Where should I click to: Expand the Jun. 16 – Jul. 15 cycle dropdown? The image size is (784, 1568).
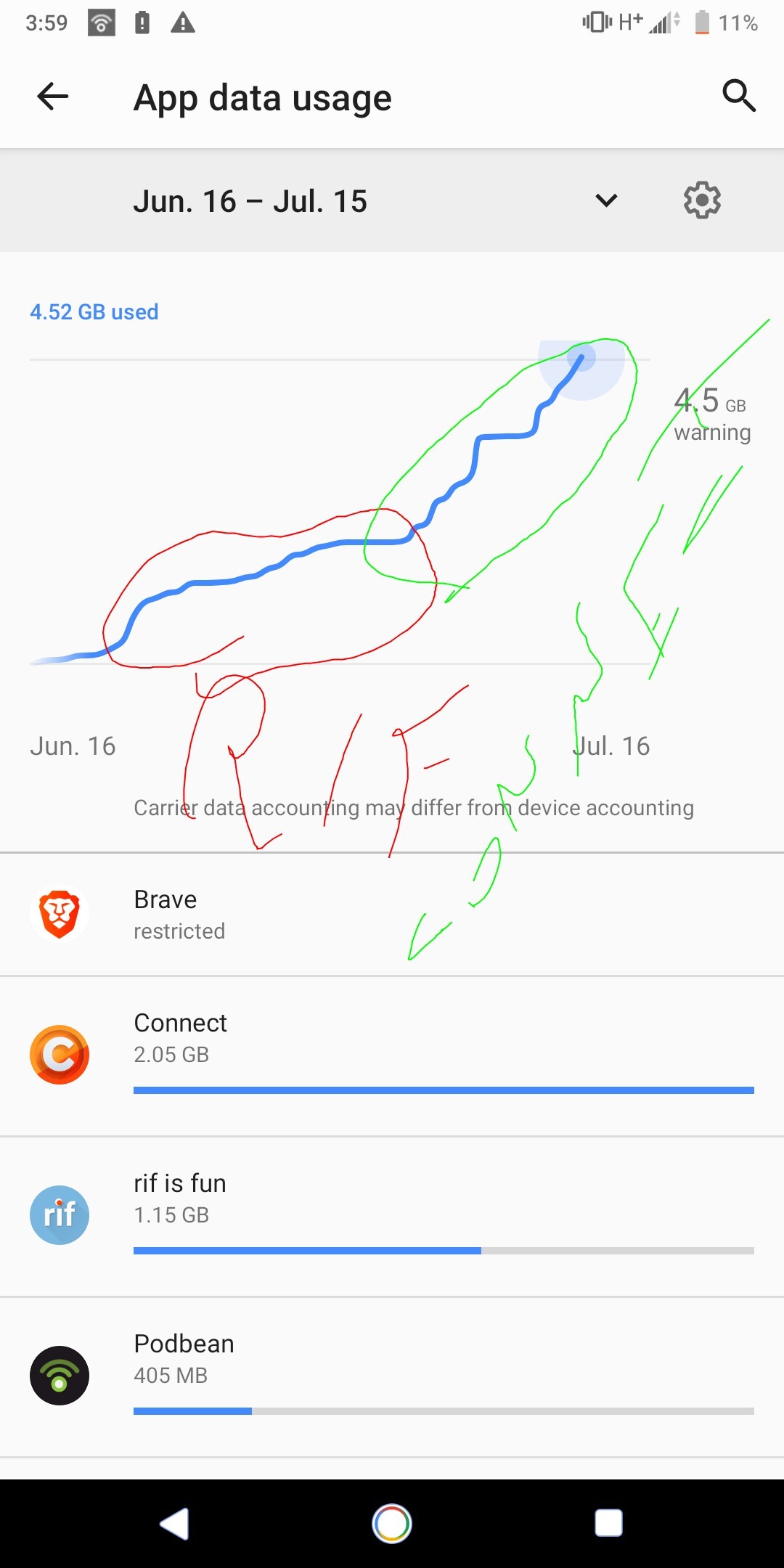pos(605,200)
